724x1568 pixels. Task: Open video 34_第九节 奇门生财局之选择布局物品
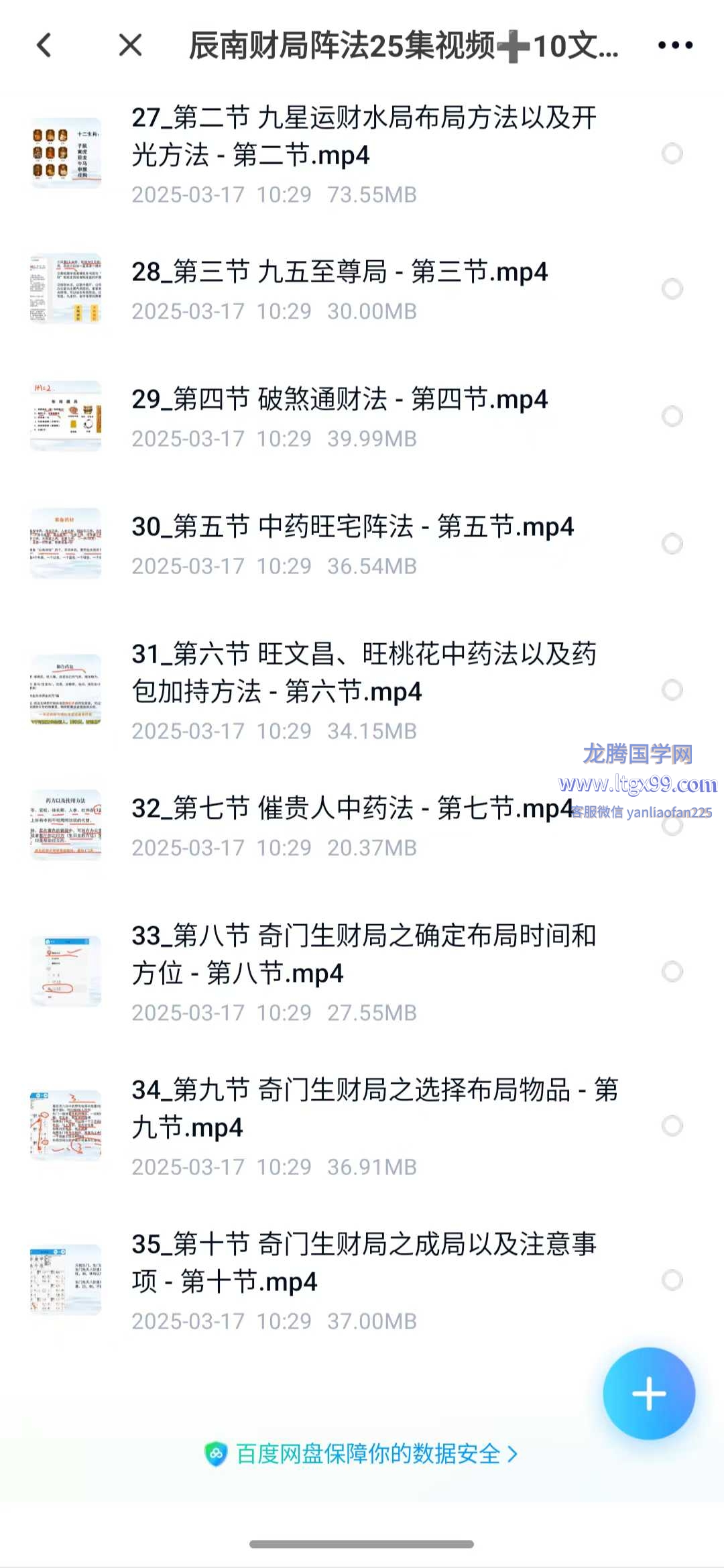373,1108
